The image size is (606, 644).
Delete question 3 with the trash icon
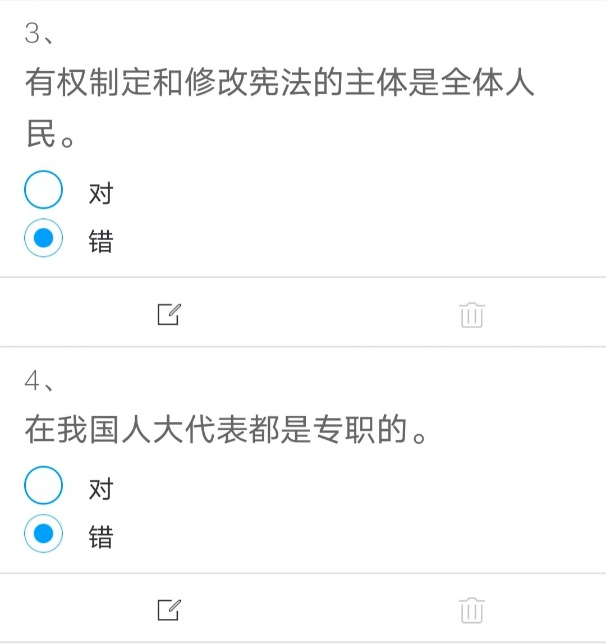[x=472, y=315]
